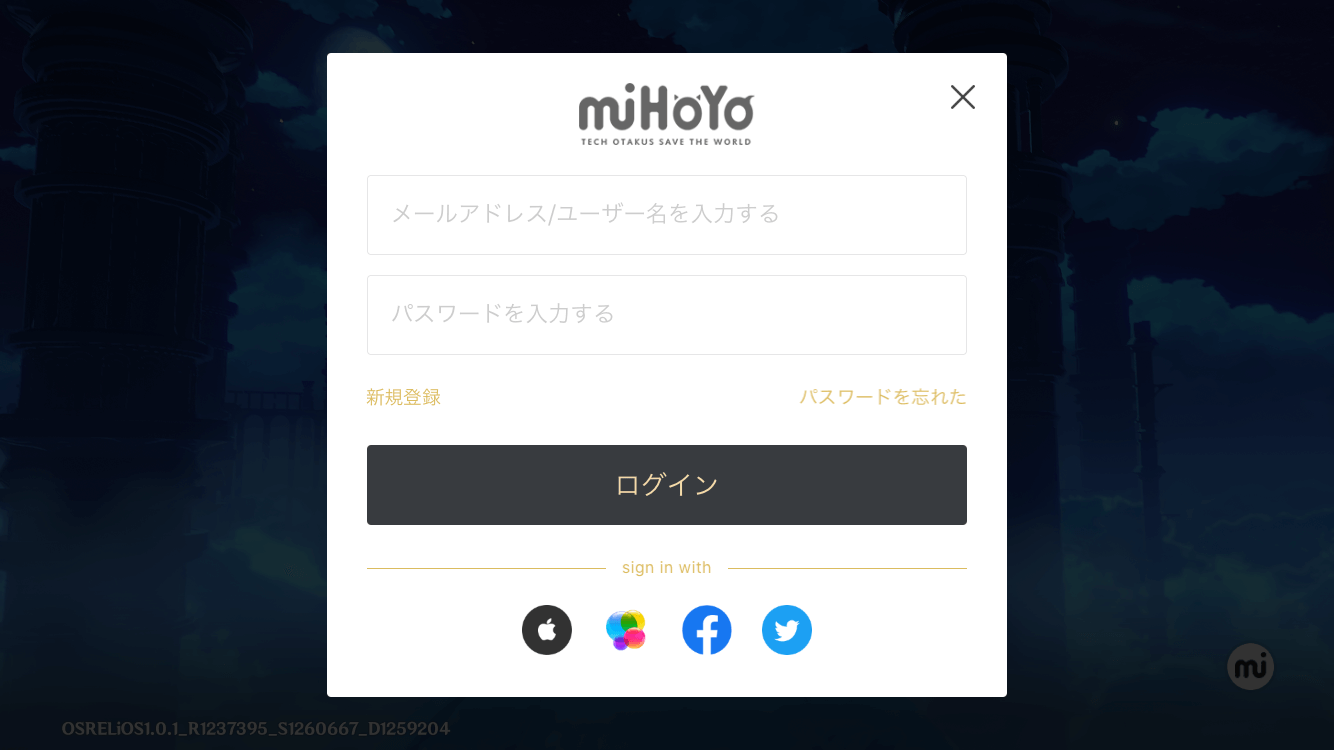Close the miHoYo login dialog
This screenshot has width=1334, height=750.
(962, 97)
